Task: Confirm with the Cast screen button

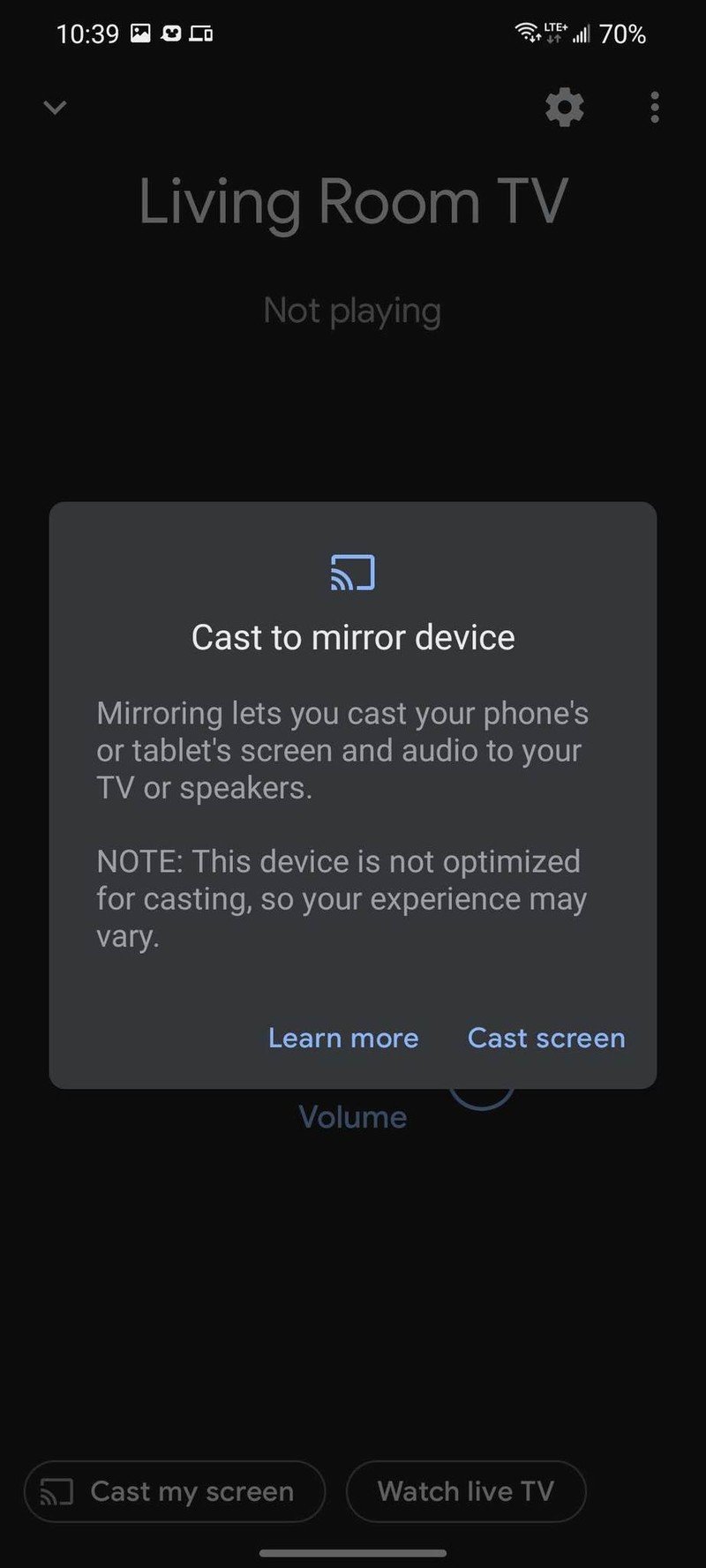Action: point(545,1038)
